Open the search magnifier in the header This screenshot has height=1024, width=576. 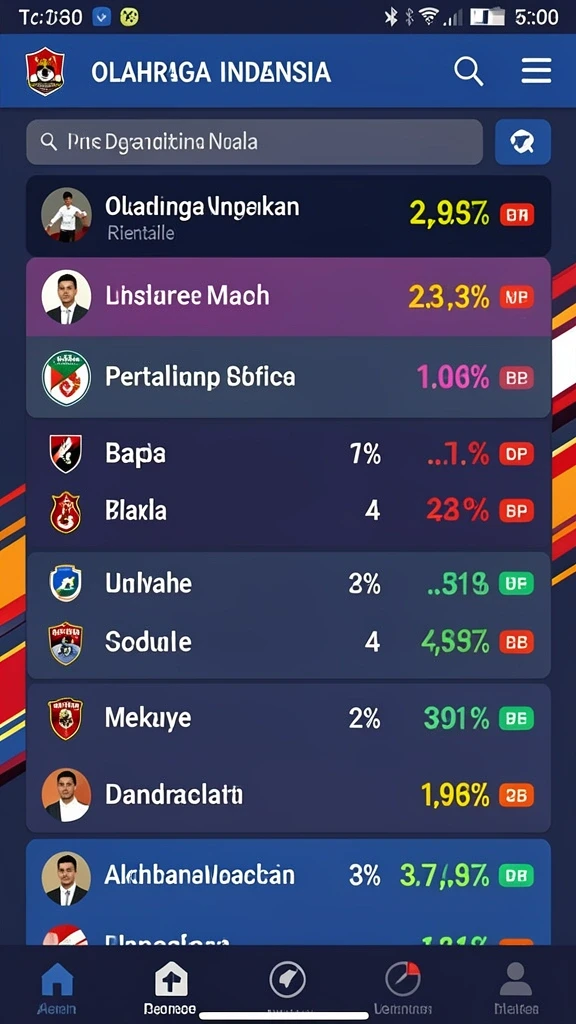(x=469, y=71)
